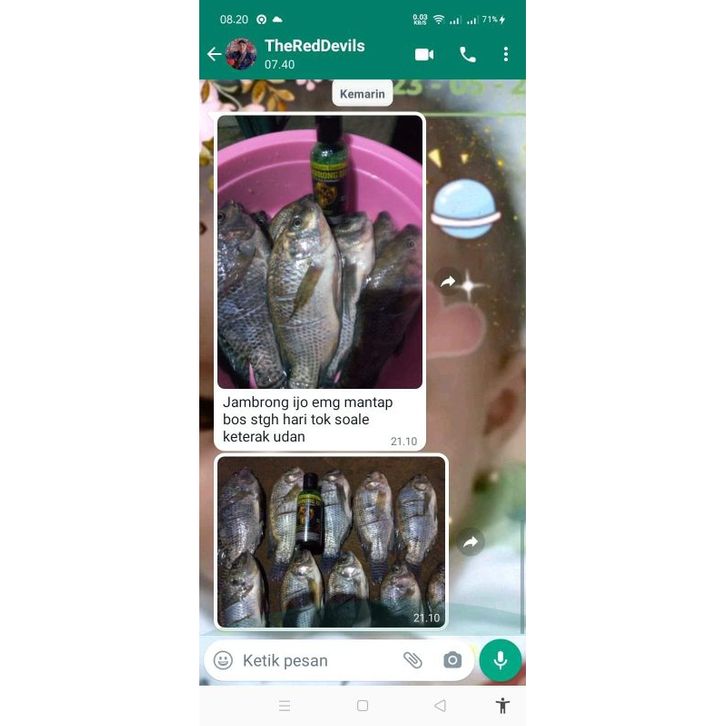Open the emoji picker
Image resolution: width=726 pixels, height=726 pixels.
[223, 660]
